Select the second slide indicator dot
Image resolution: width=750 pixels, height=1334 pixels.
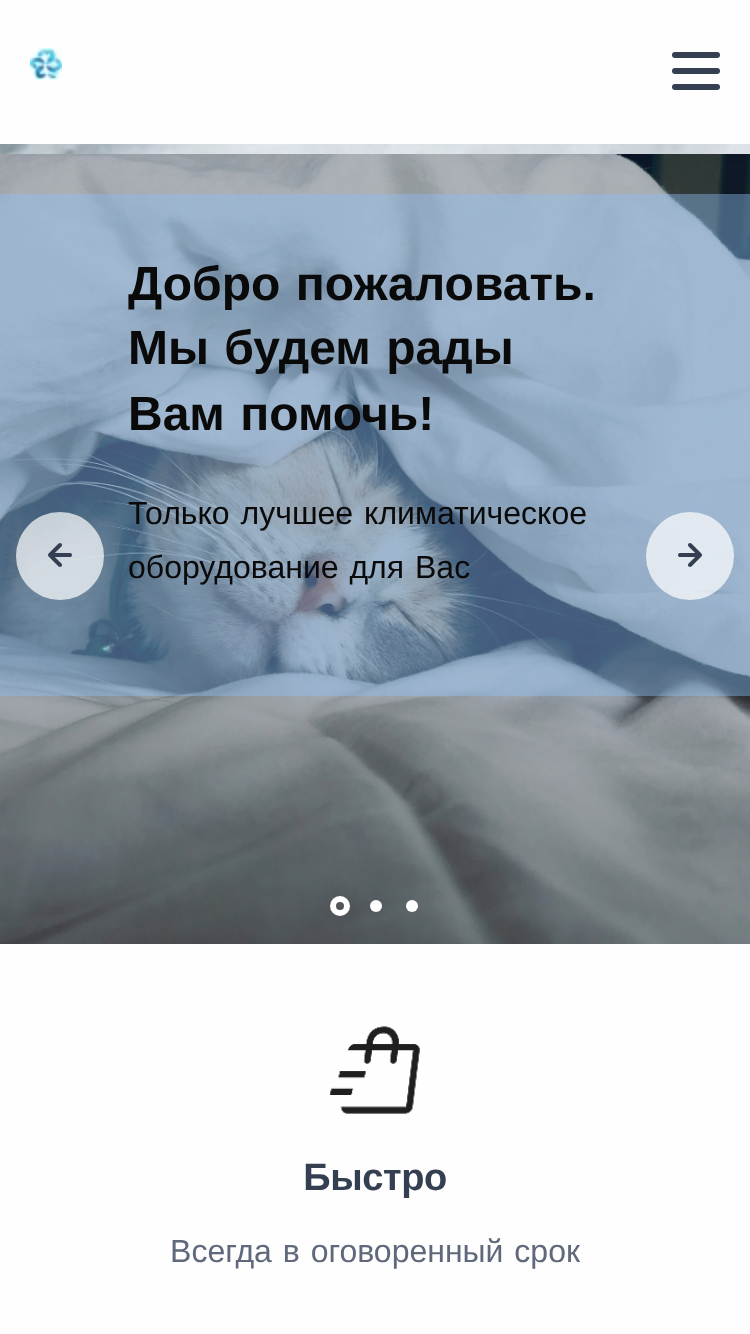(x=376, y=906)
